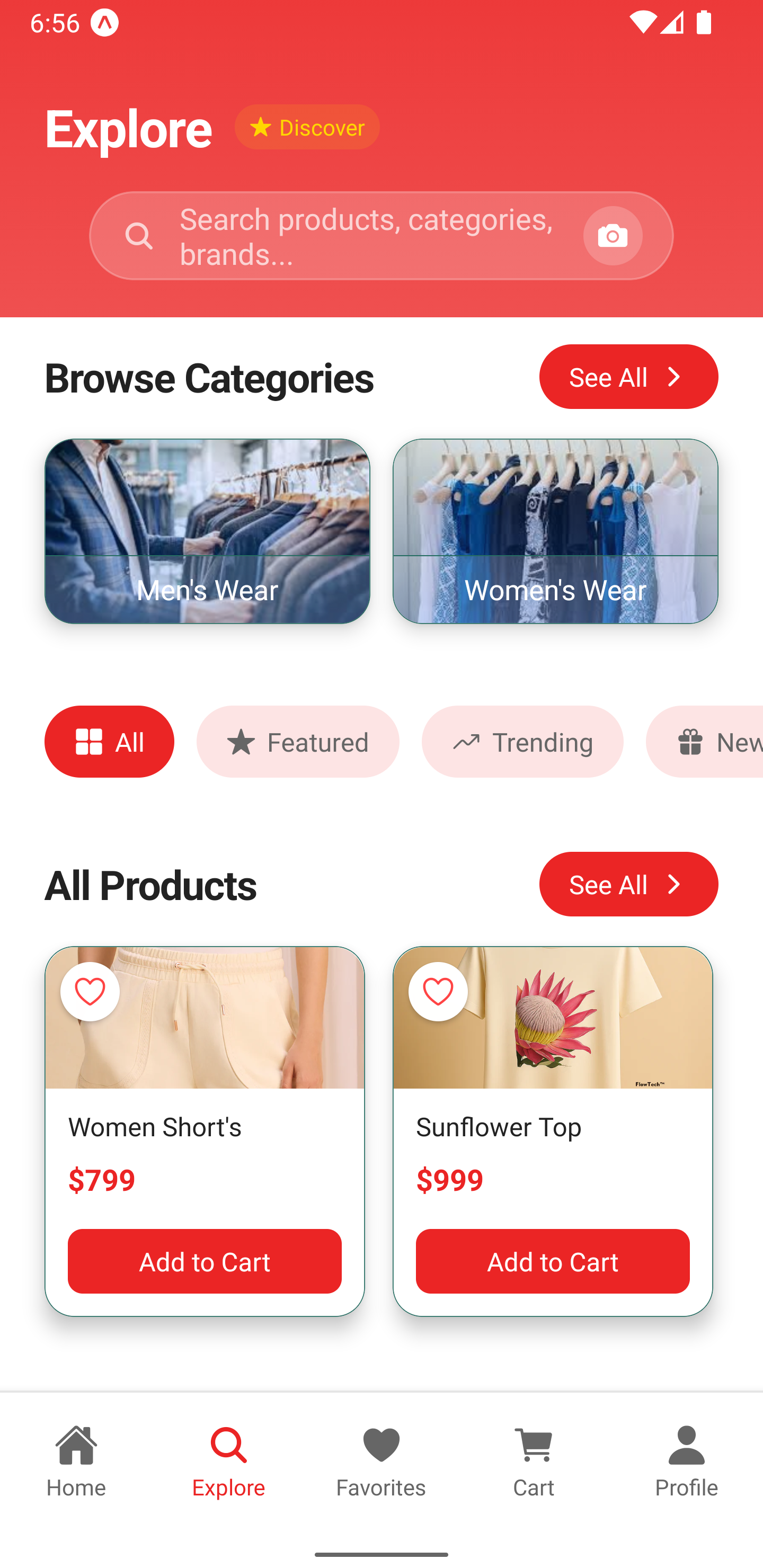Favorite the Sunflower Top product

437,991
